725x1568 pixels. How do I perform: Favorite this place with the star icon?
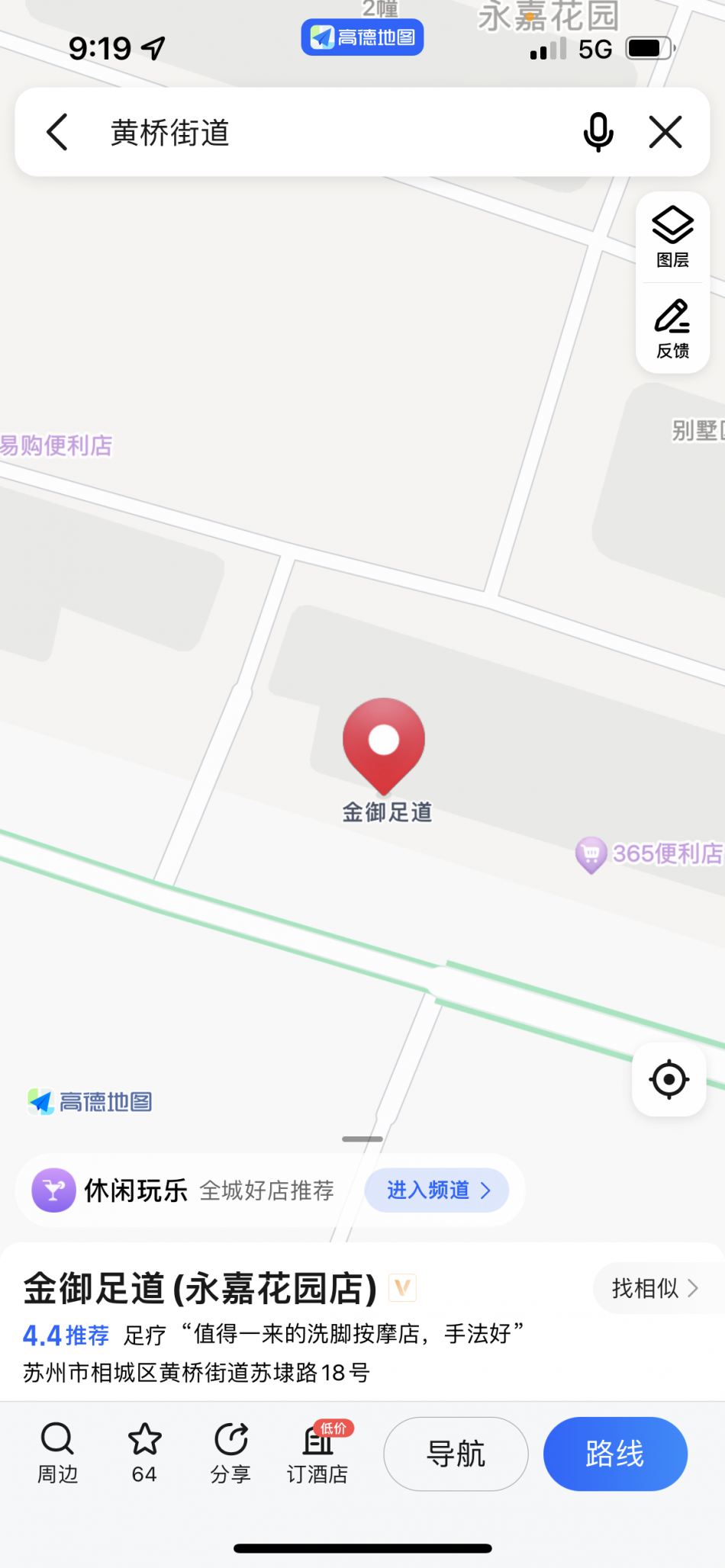tap(144, 1453)
